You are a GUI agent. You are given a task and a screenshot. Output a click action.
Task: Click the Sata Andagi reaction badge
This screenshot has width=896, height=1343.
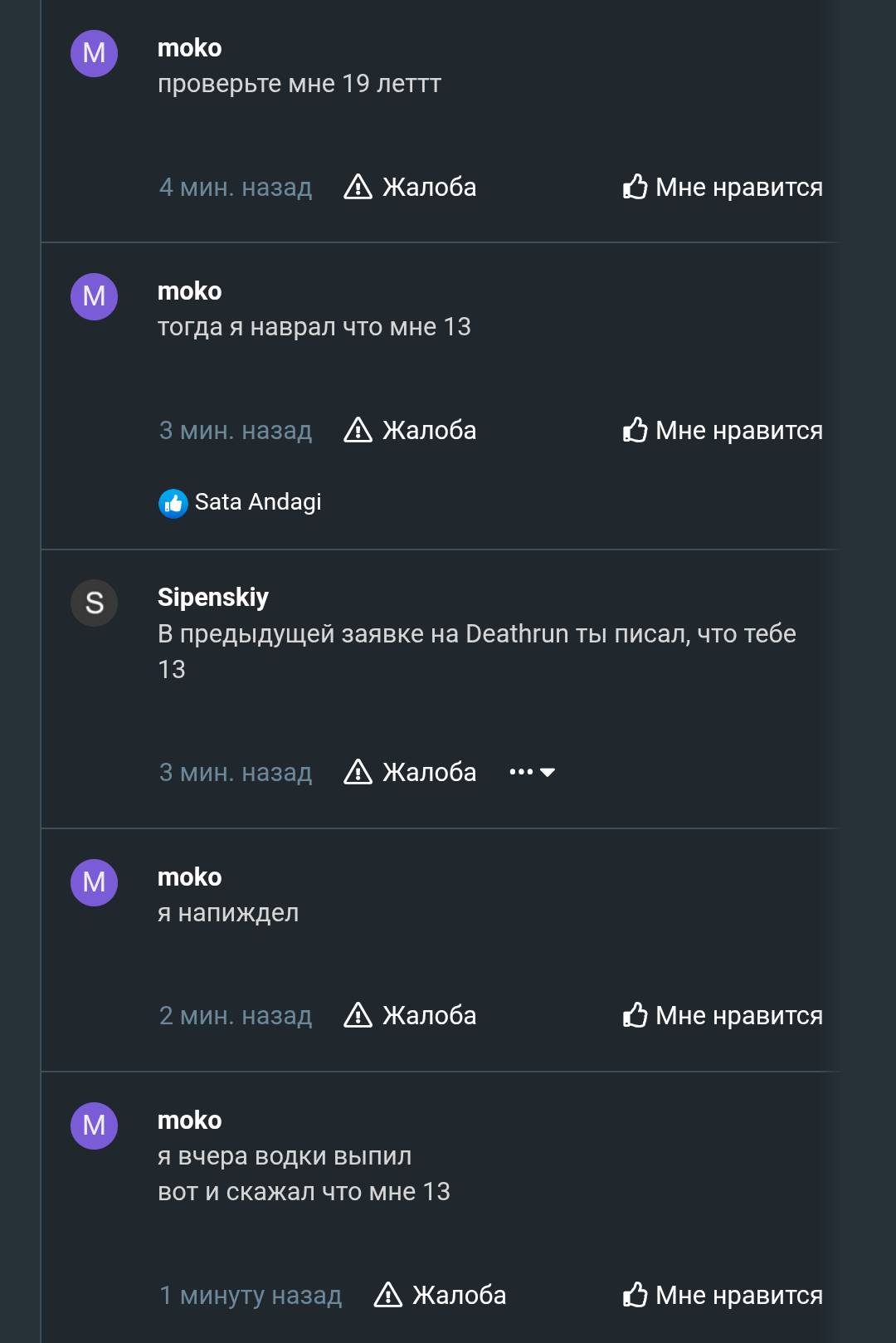240,501
